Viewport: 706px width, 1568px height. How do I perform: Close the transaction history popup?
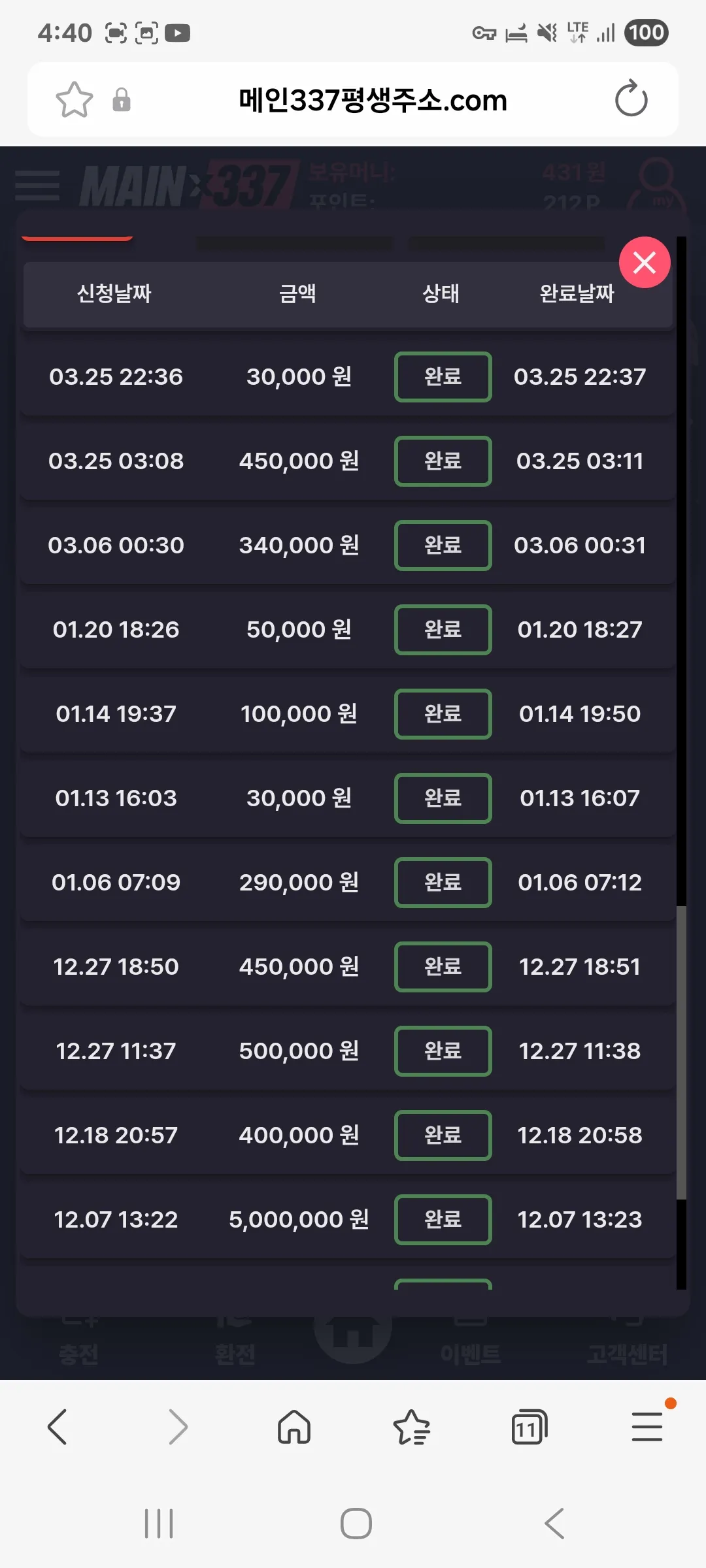645,263
